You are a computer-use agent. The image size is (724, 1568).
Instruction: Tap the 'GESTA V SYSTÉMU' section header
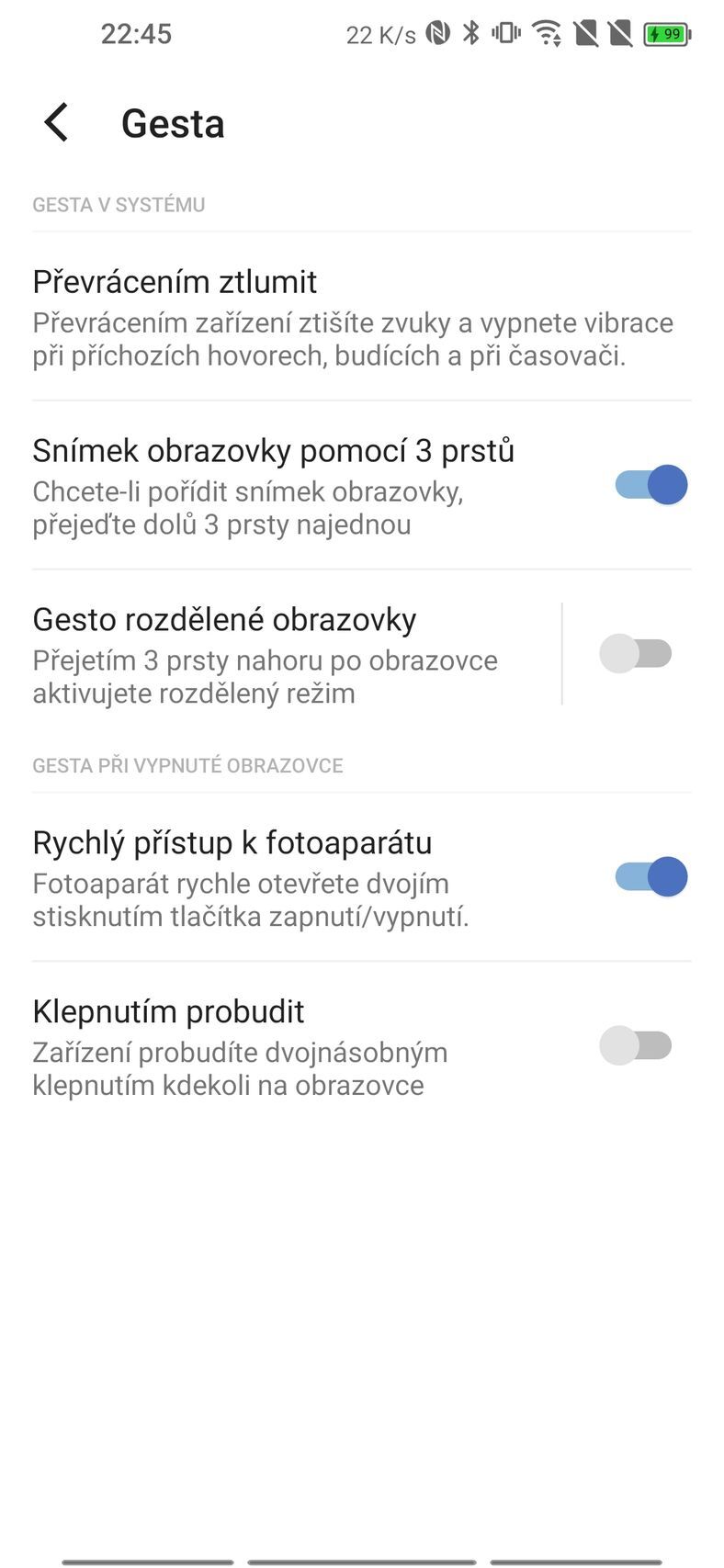119,204
